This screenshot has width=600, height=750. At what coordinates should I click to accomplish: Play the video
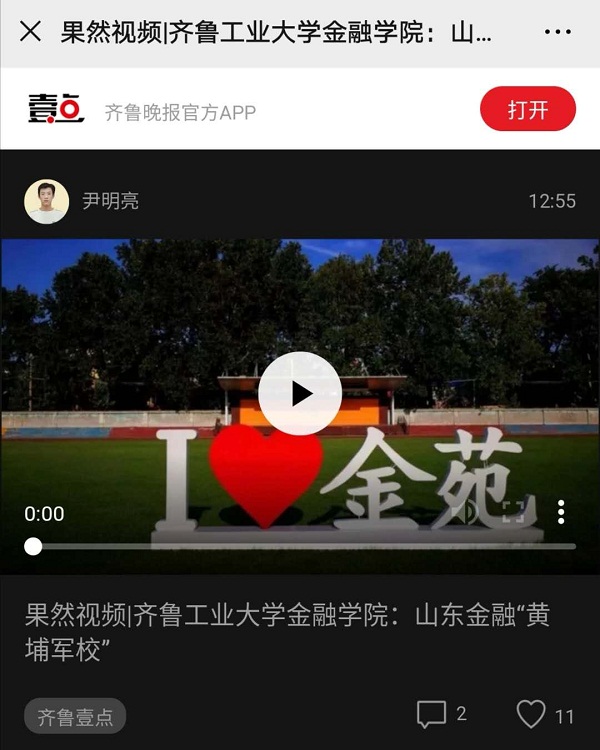(300, 393)
